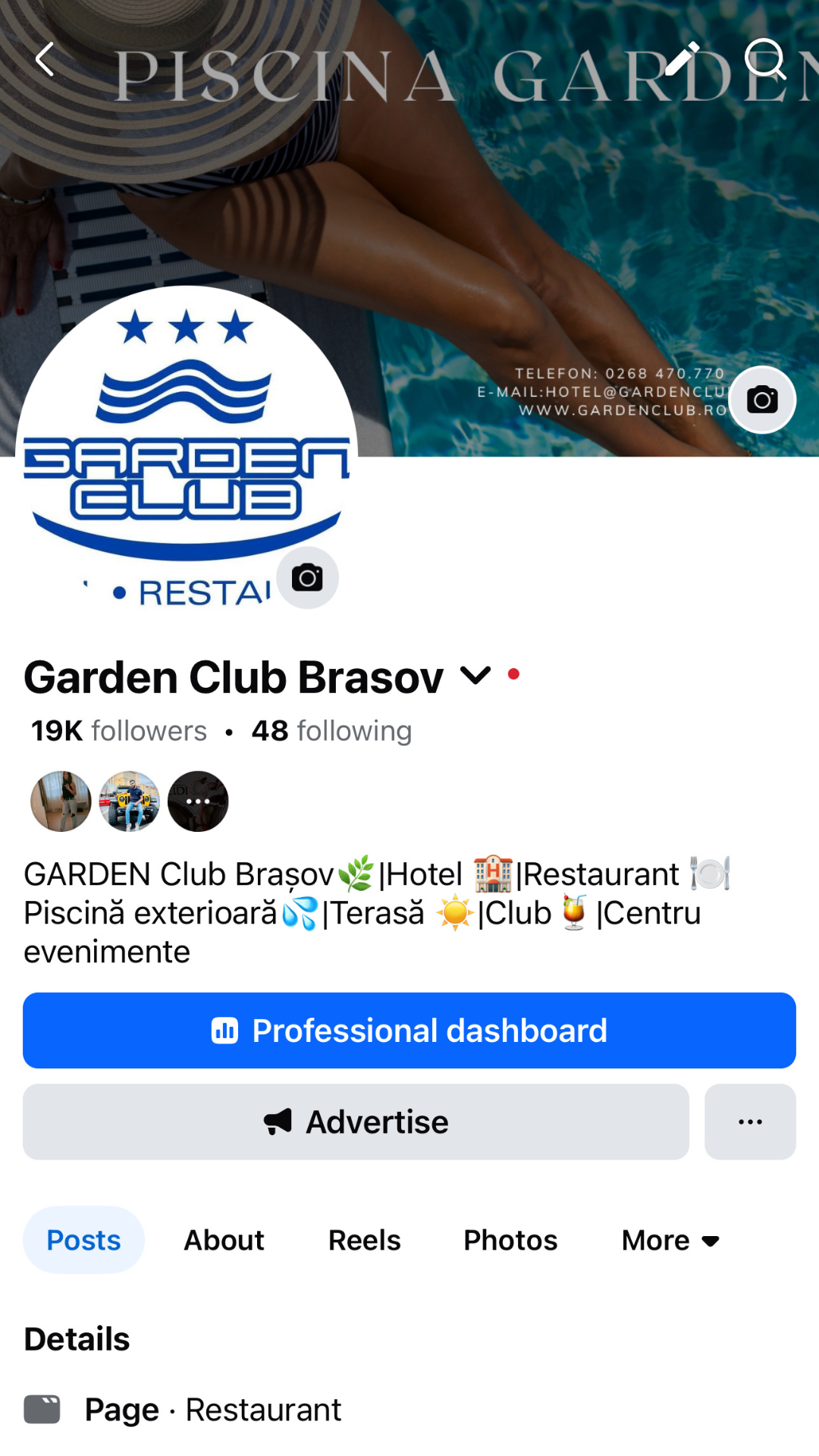Open search with the magnifier icon
Screen dimensions: 819x1456
point(764,59)
